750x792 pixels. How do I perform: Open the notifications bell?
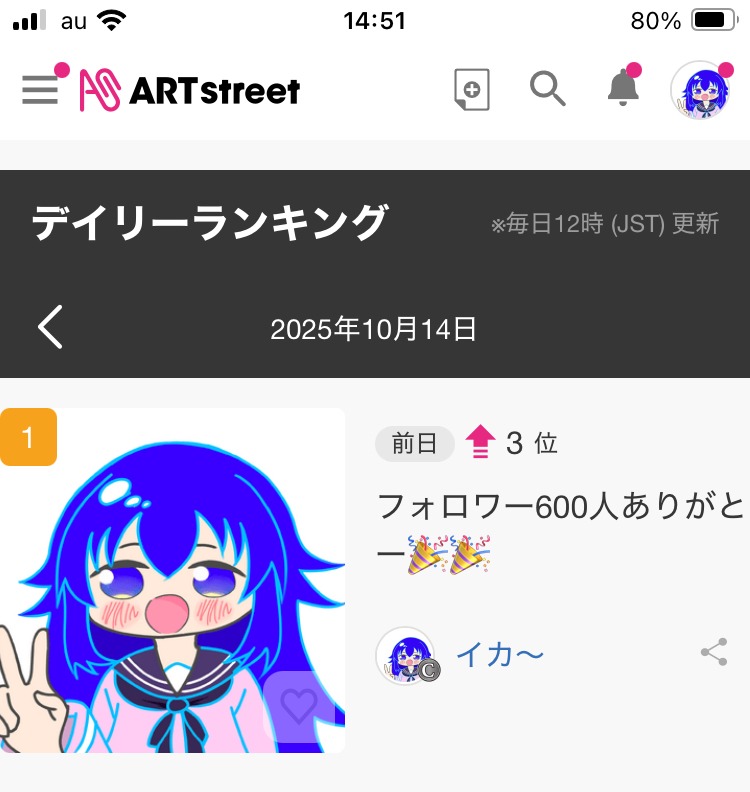623,89
